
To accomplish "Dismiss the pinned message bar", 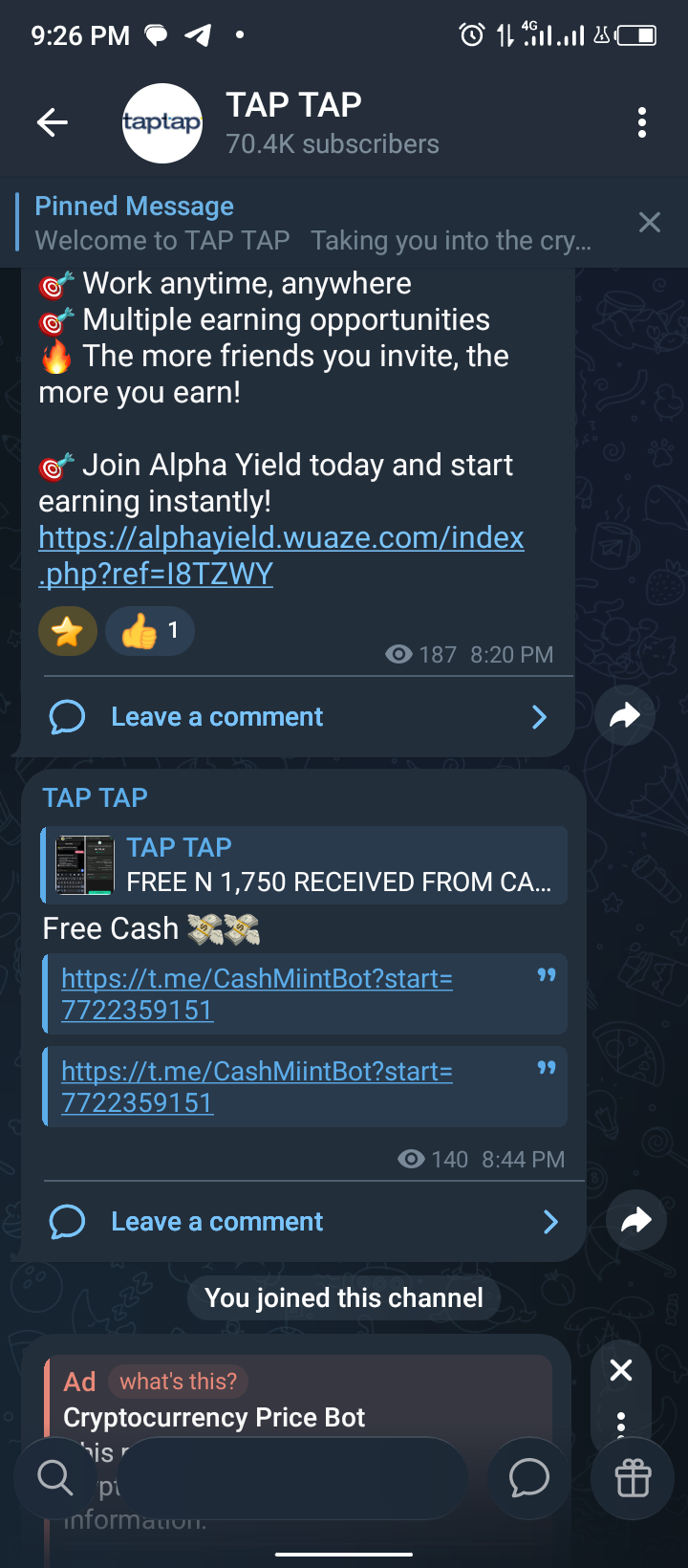I will click(649, 223).
